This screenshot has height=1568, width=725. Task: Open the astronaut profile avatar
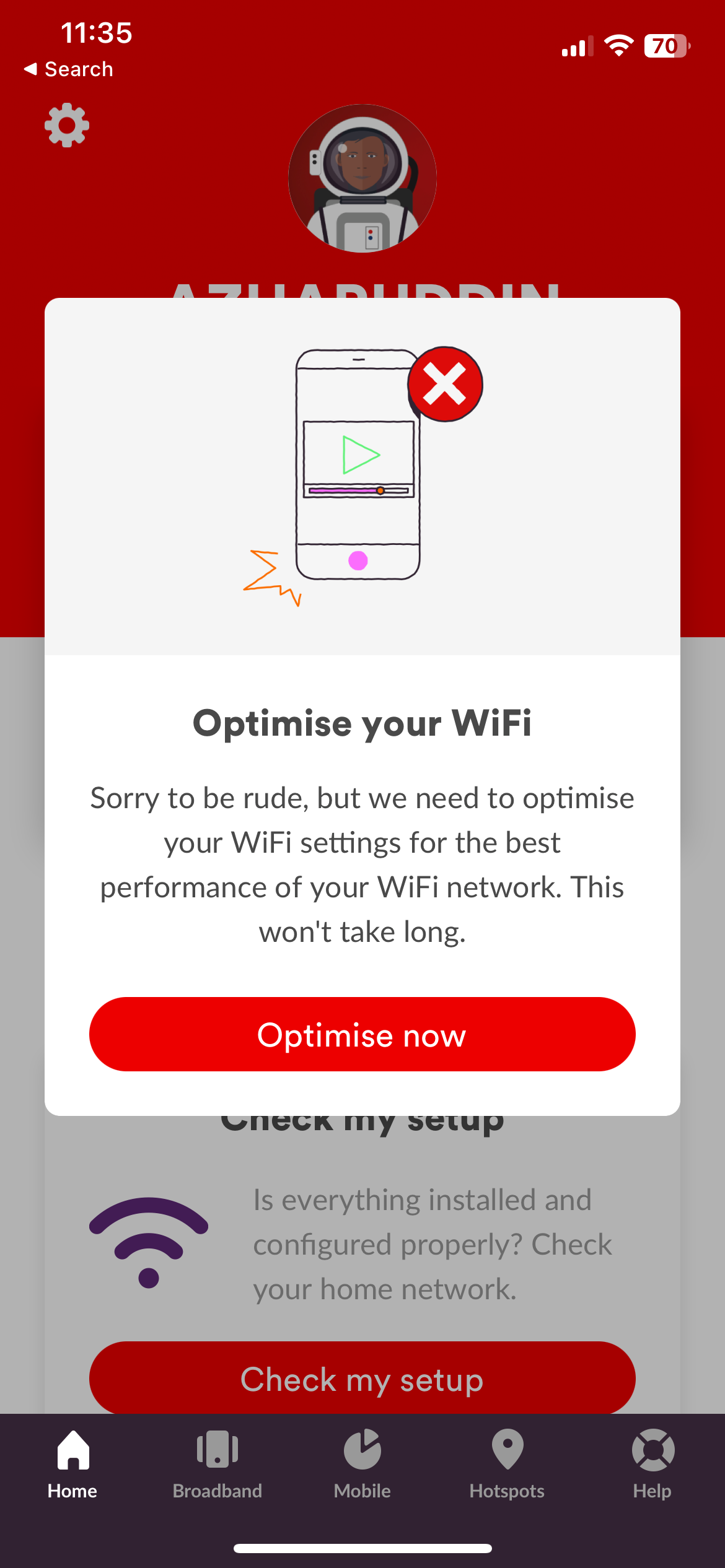click(x=362, y=178)
